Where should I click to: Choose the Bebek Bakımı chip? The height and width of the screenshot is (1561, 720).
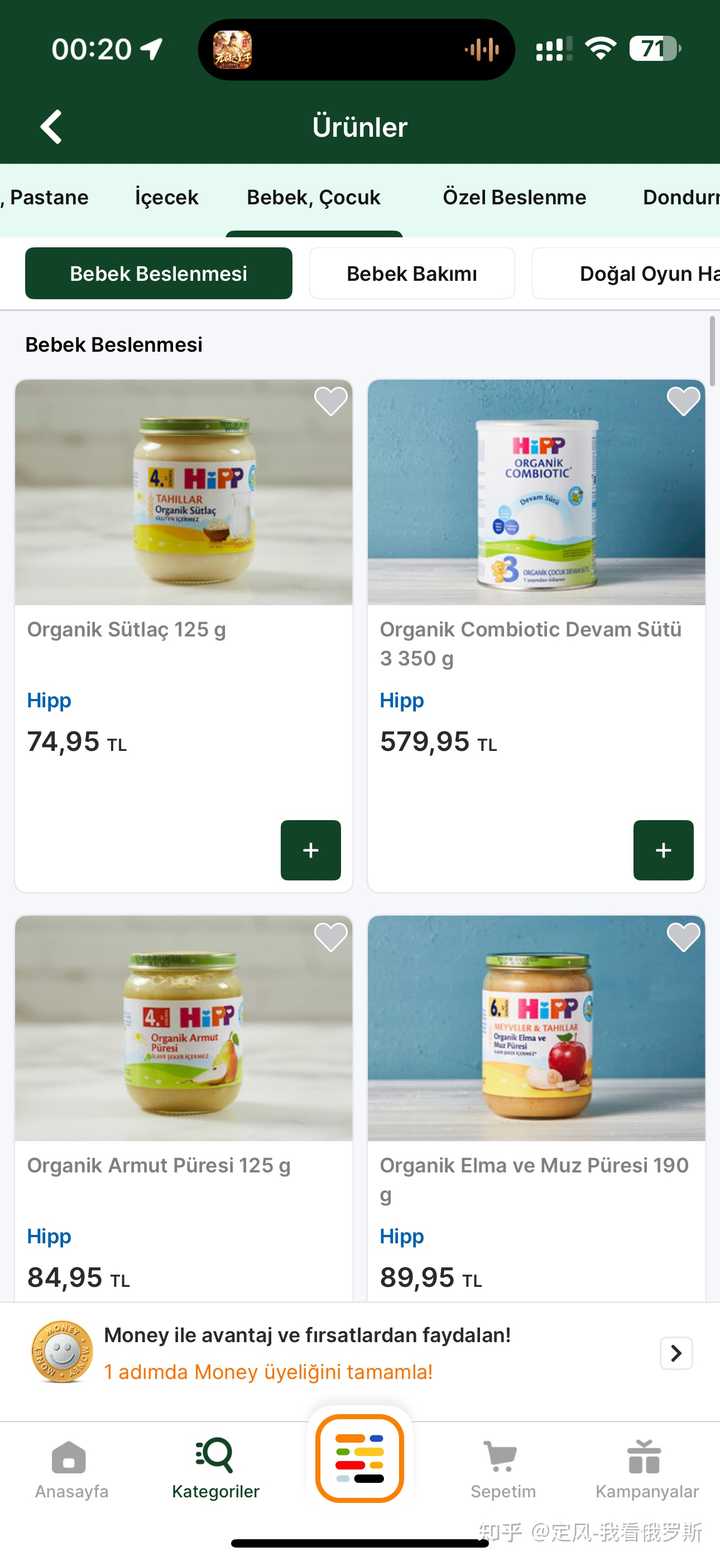[x=411, y=273]
